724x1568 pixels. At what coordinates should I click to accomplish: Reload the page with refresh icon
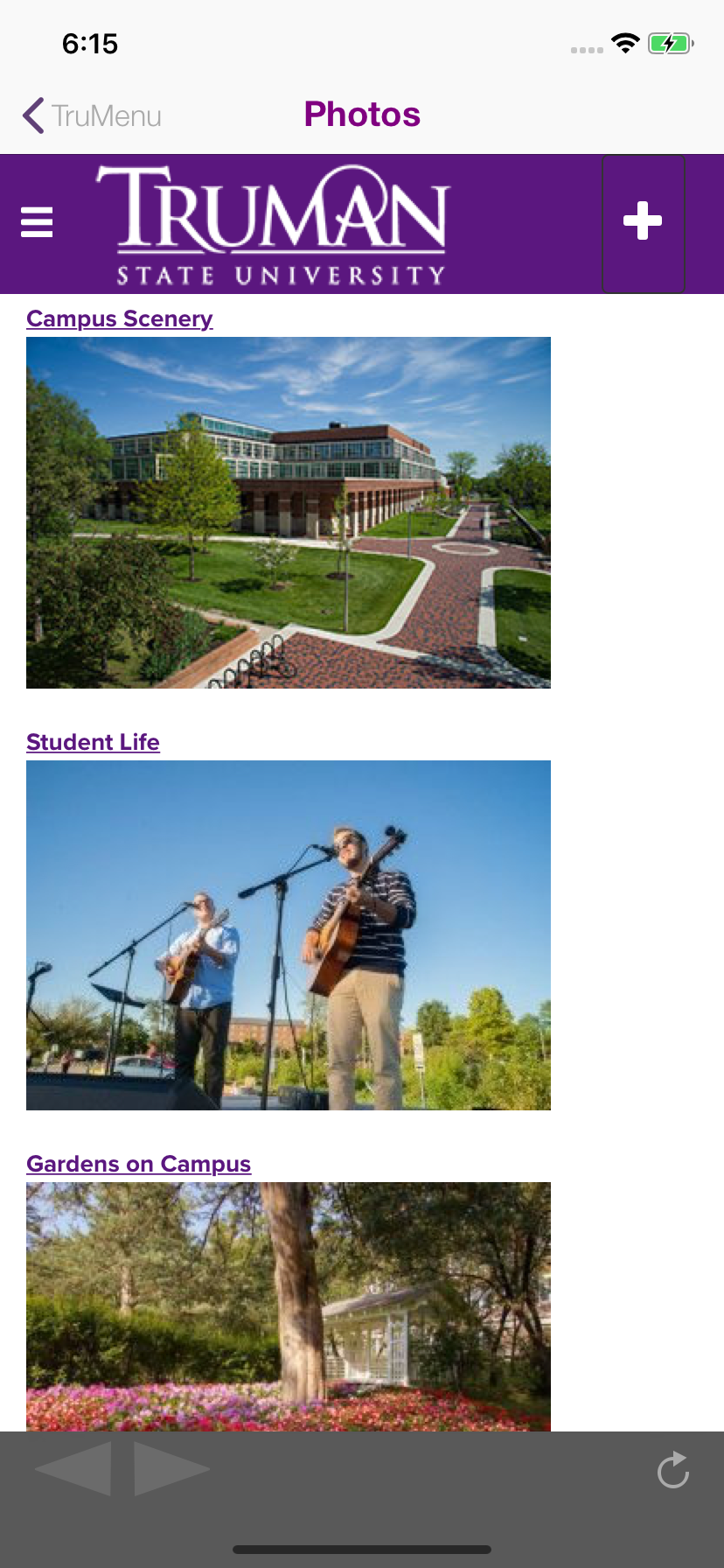[x=673, y=1470]
